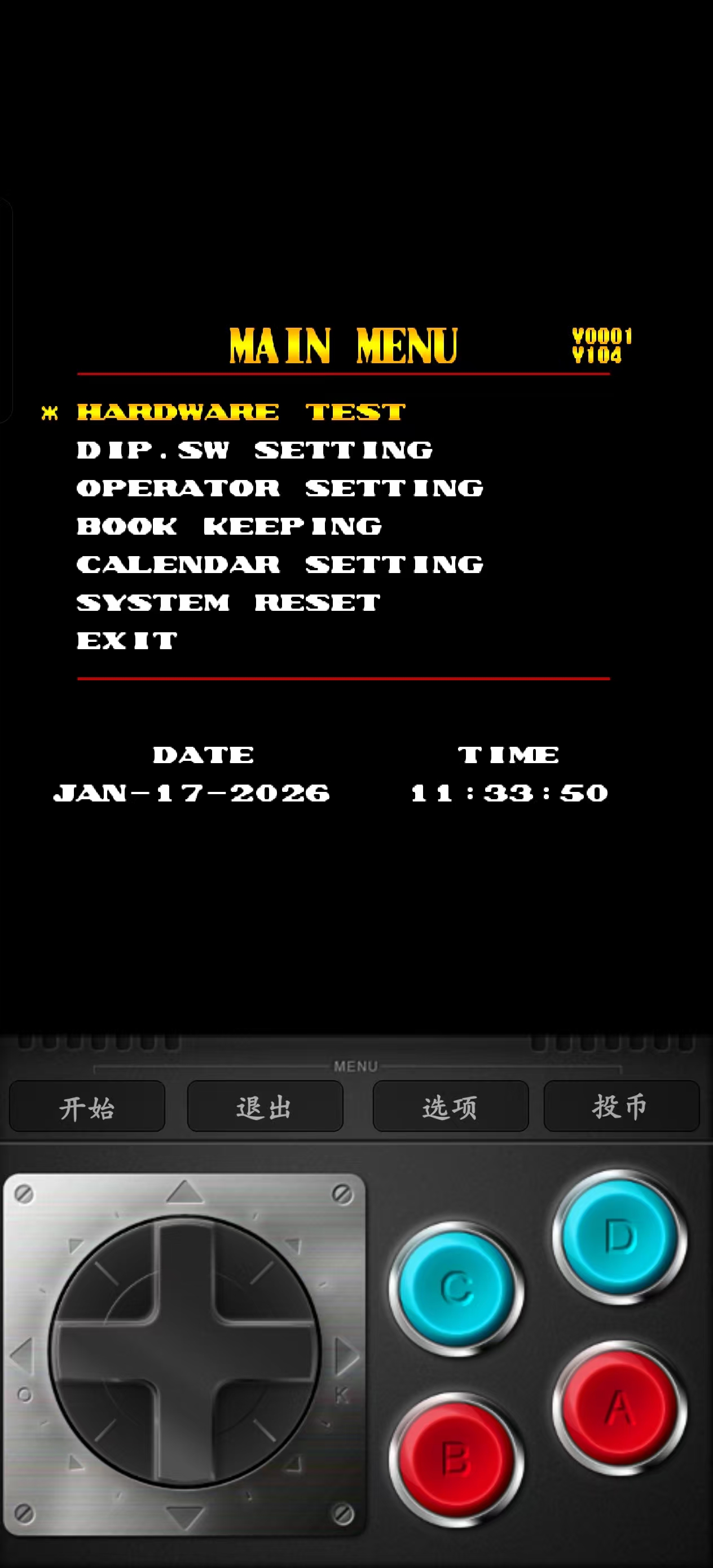
Task: Tap the blue D action button
Action: coord(620,1236)
